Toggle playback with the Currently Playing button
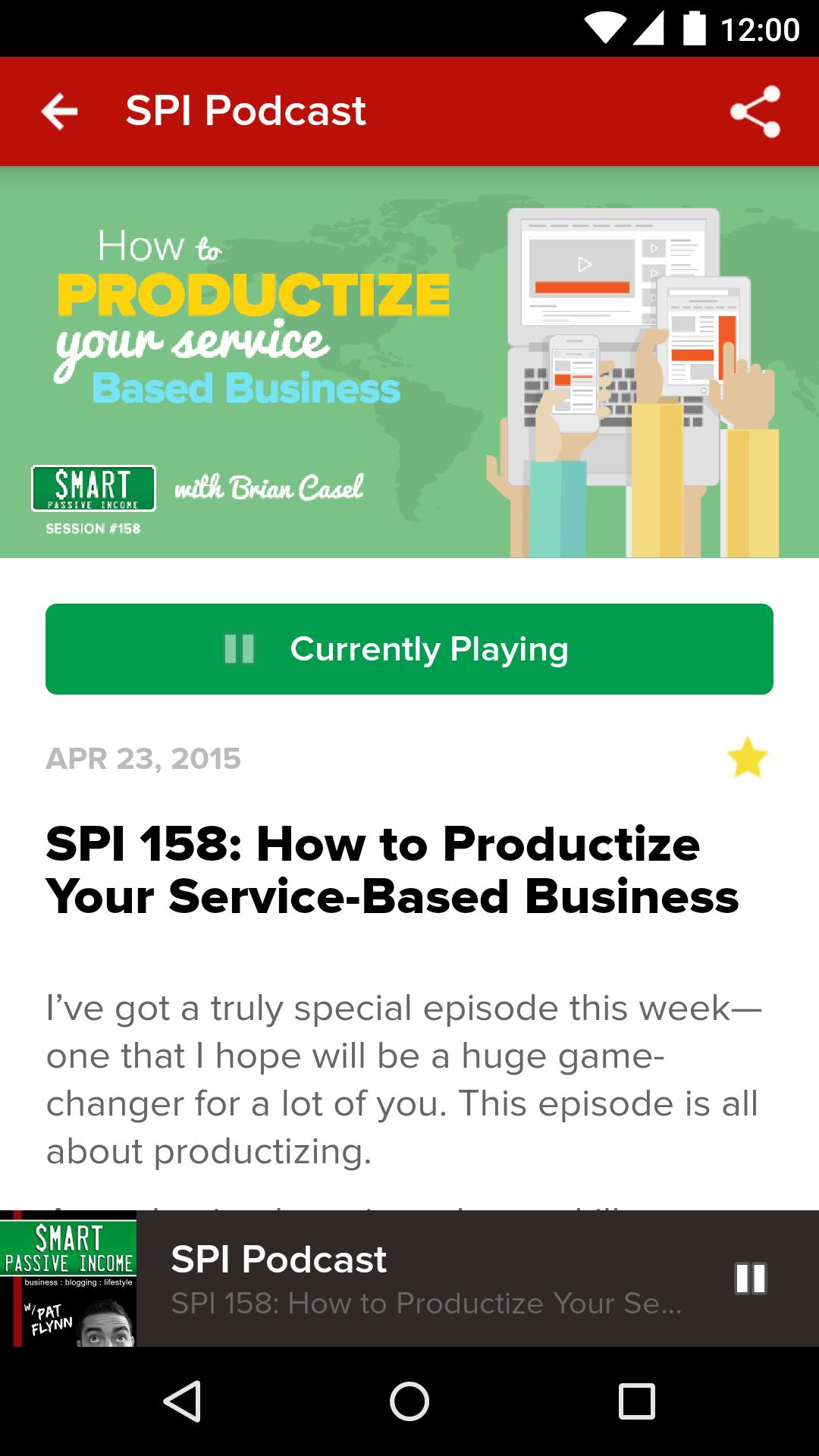This screenshot has height=1456, width=819. pyautogui.click(x=409, y=649)
